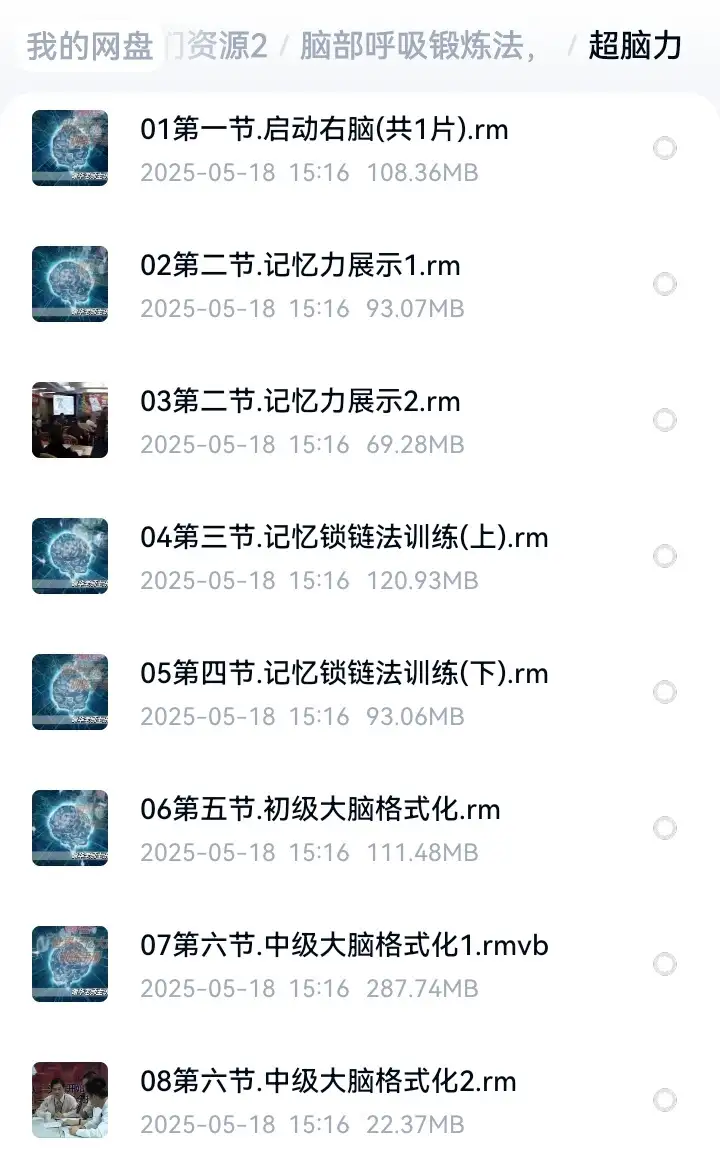The image size is (720, 1164).
Task: Open the 我的网盘 breadcrumb
Action: pyautogui.click(x=86, y=46)
